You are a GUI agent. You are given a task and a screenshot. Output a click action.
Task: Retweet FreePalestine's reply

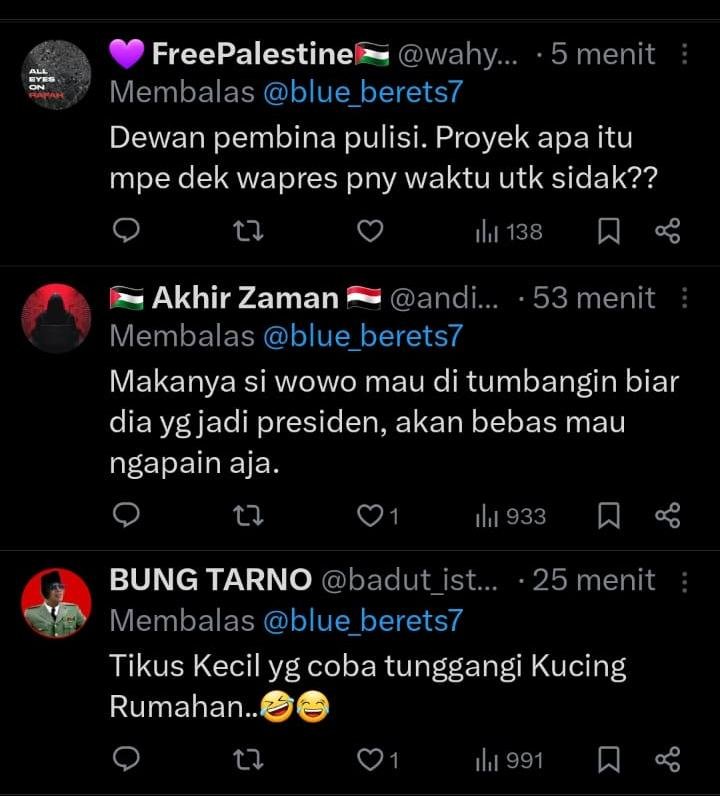point(247,232)
